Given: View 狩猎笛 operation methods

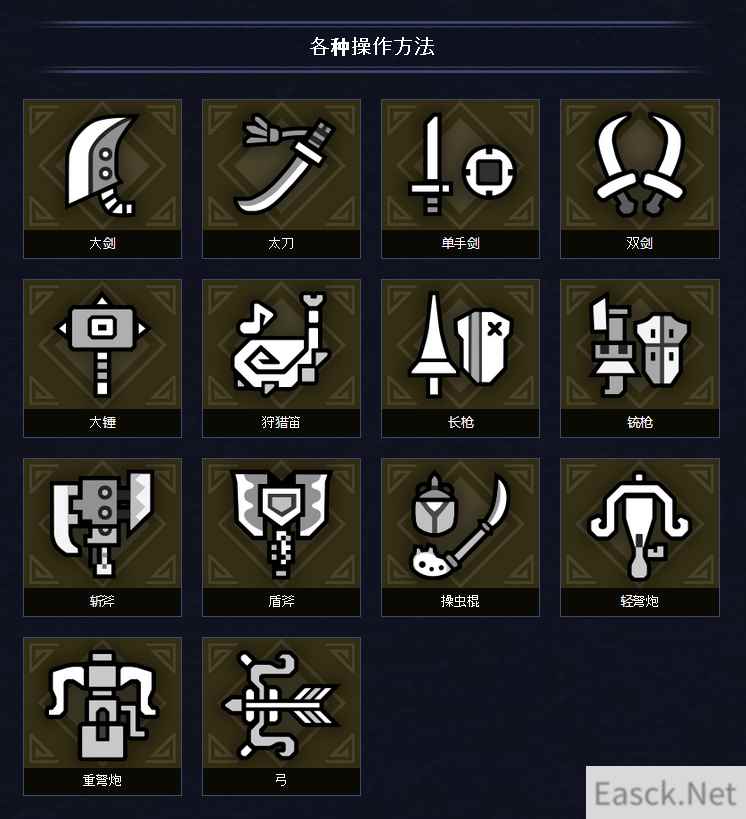Looking at the screenshot, I should click(281, 357).
